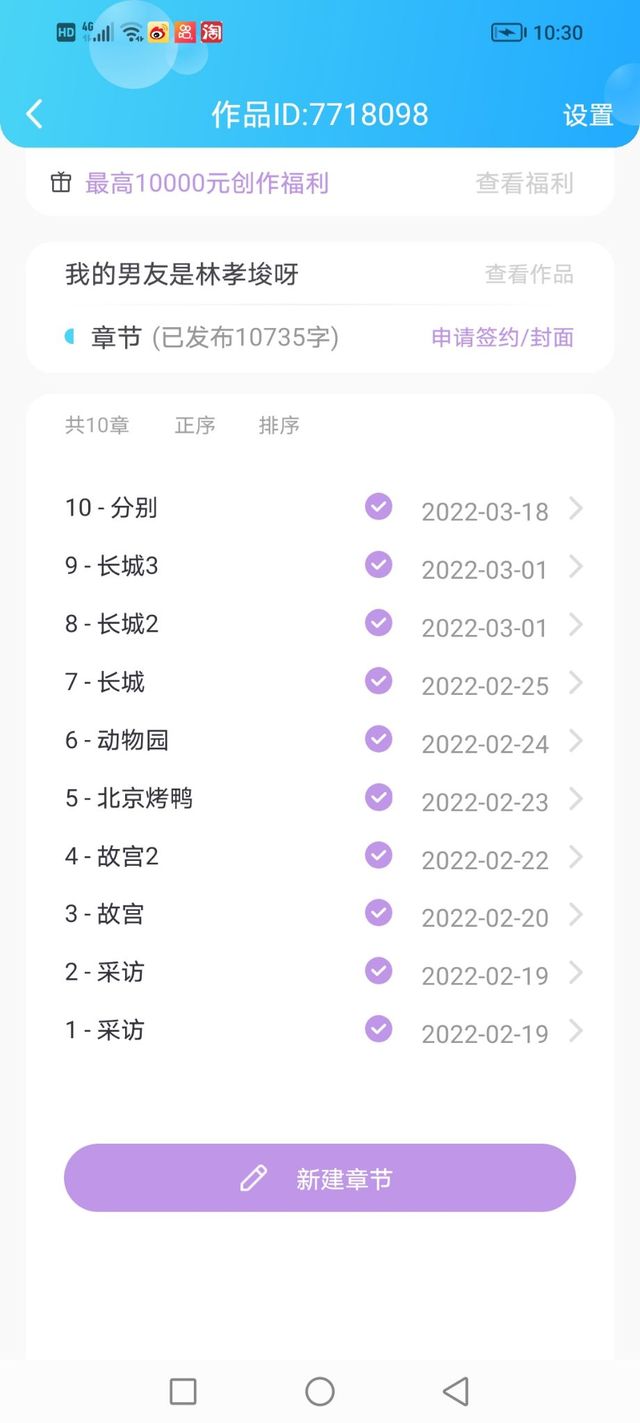Open chapter 6 - 动物园

320,740
